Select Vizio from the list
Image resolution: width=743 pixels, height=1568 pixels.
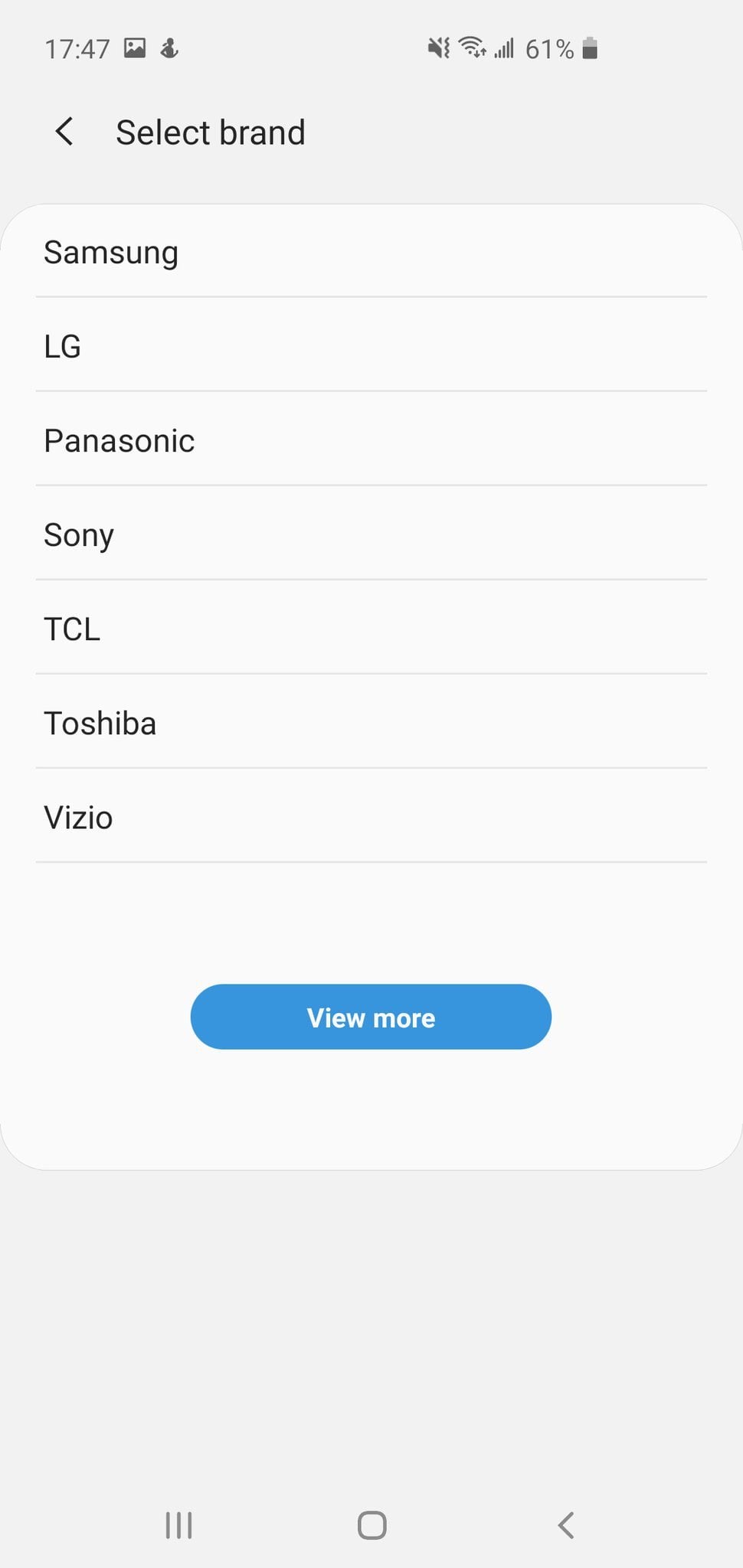click(x=371, y=818)
